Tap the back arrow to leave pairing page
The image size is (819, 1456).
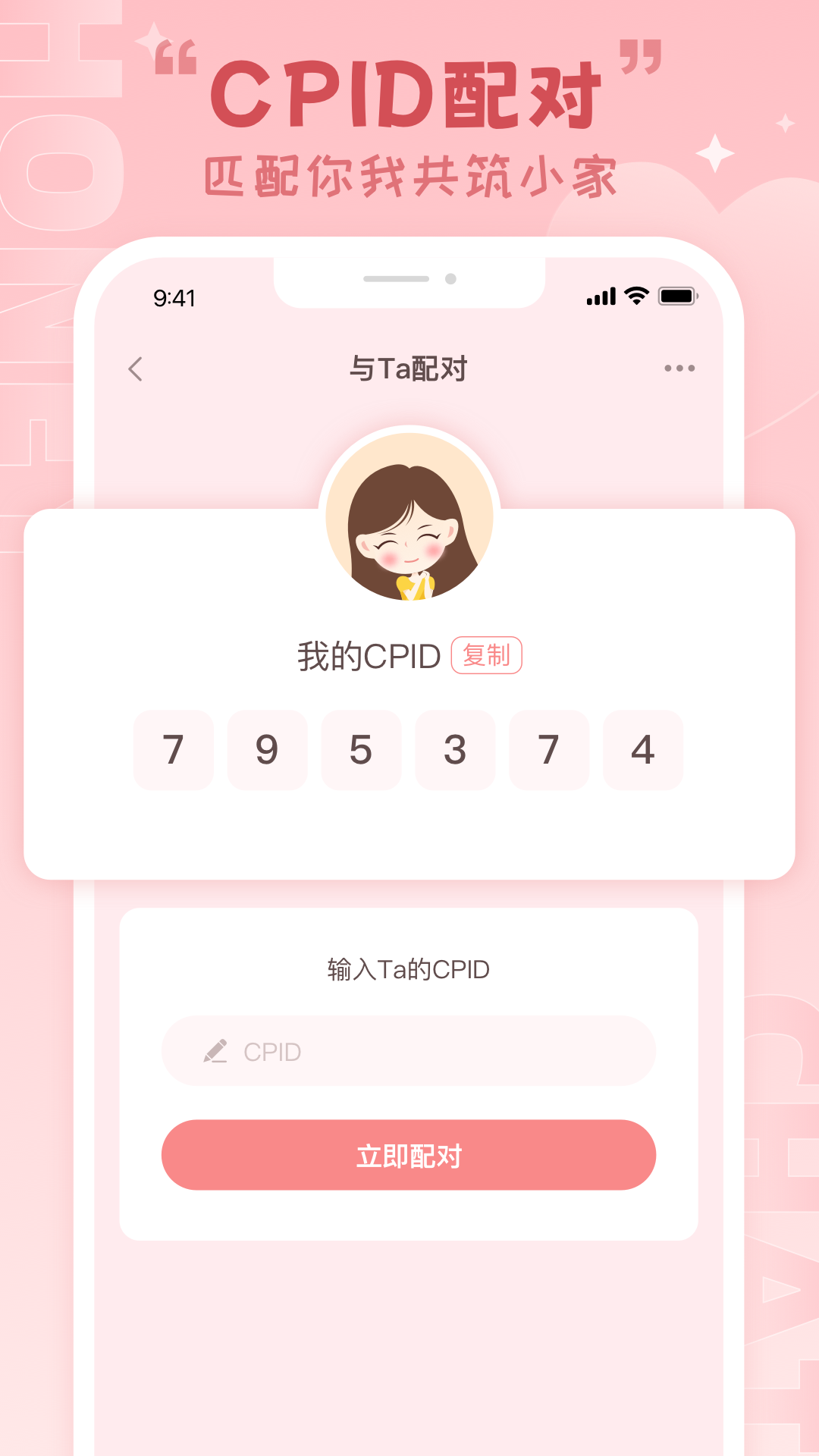coord(135,369)
